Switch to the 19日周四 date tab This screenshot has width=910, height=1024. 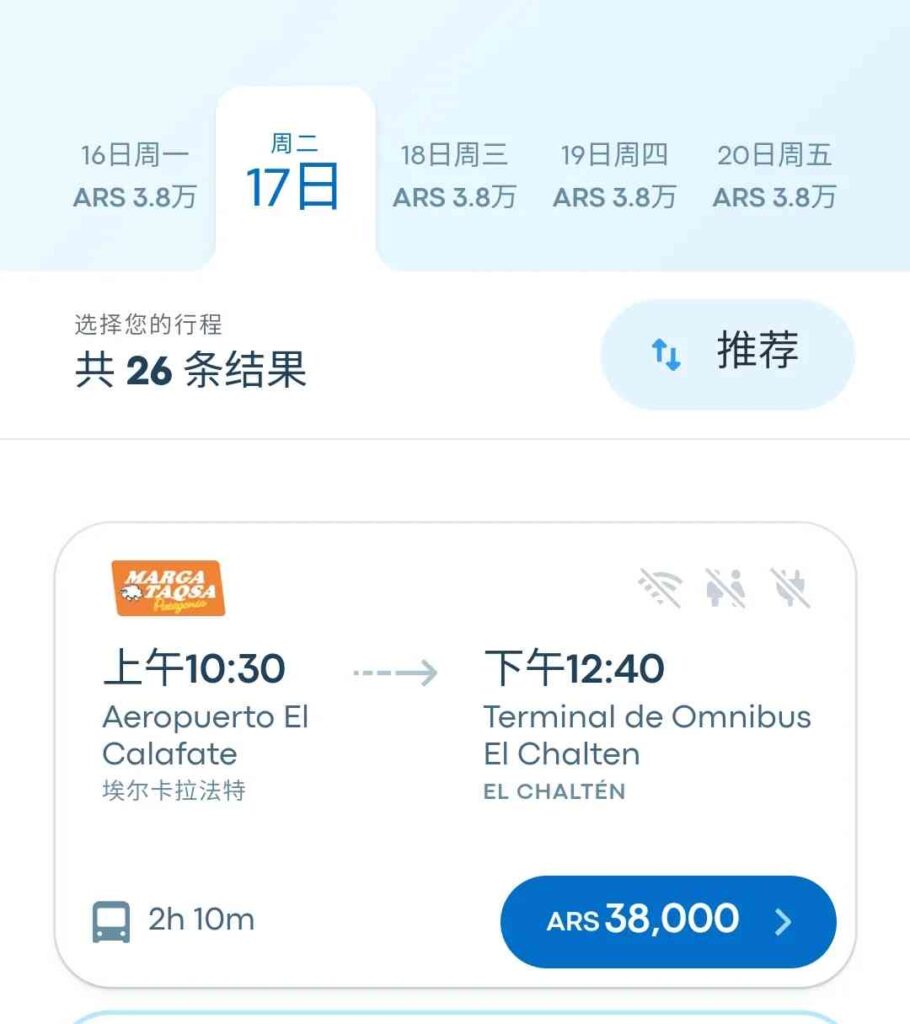click(614, 176)
